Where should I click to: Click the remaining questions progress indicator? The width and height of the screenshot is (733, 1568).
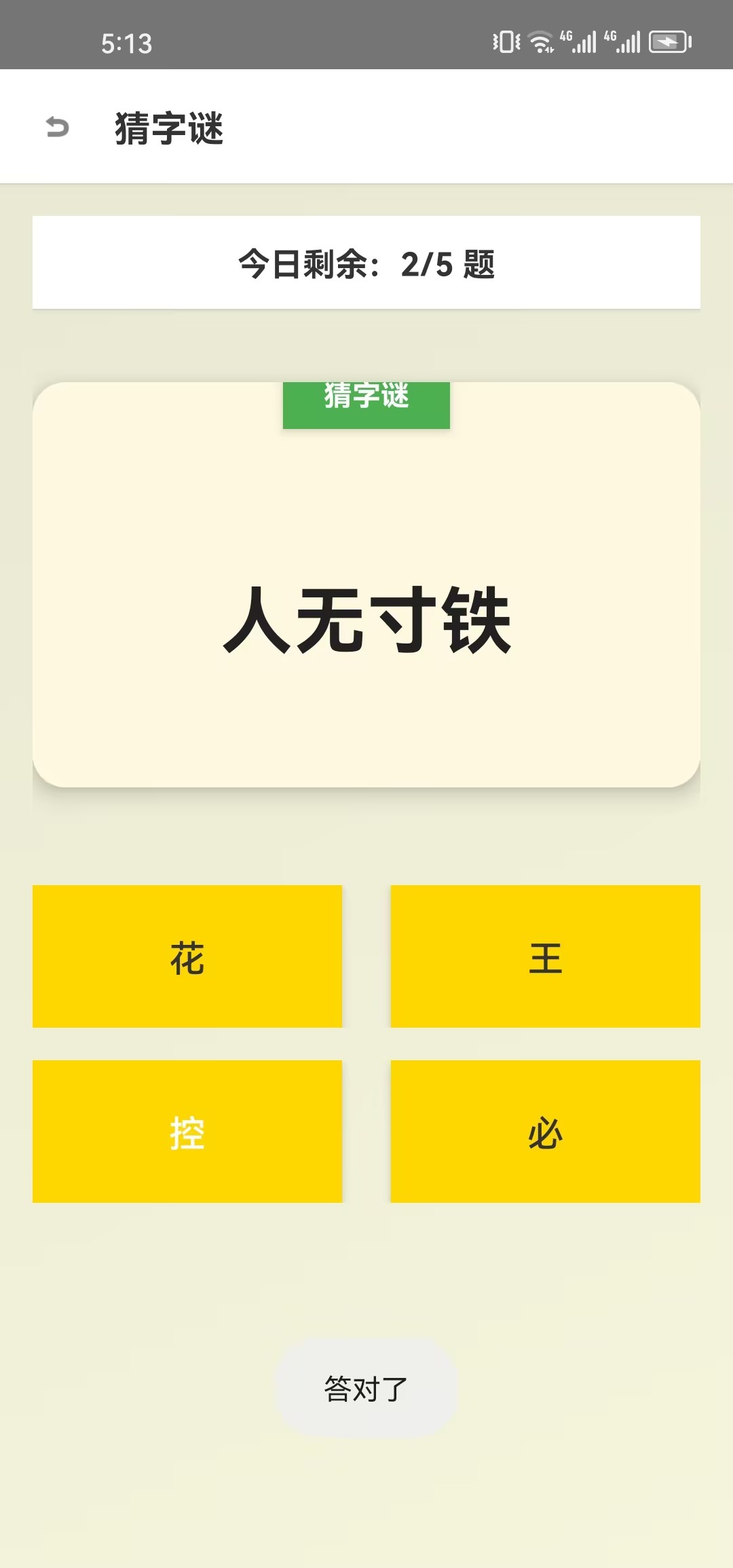(x=366, y=265)
